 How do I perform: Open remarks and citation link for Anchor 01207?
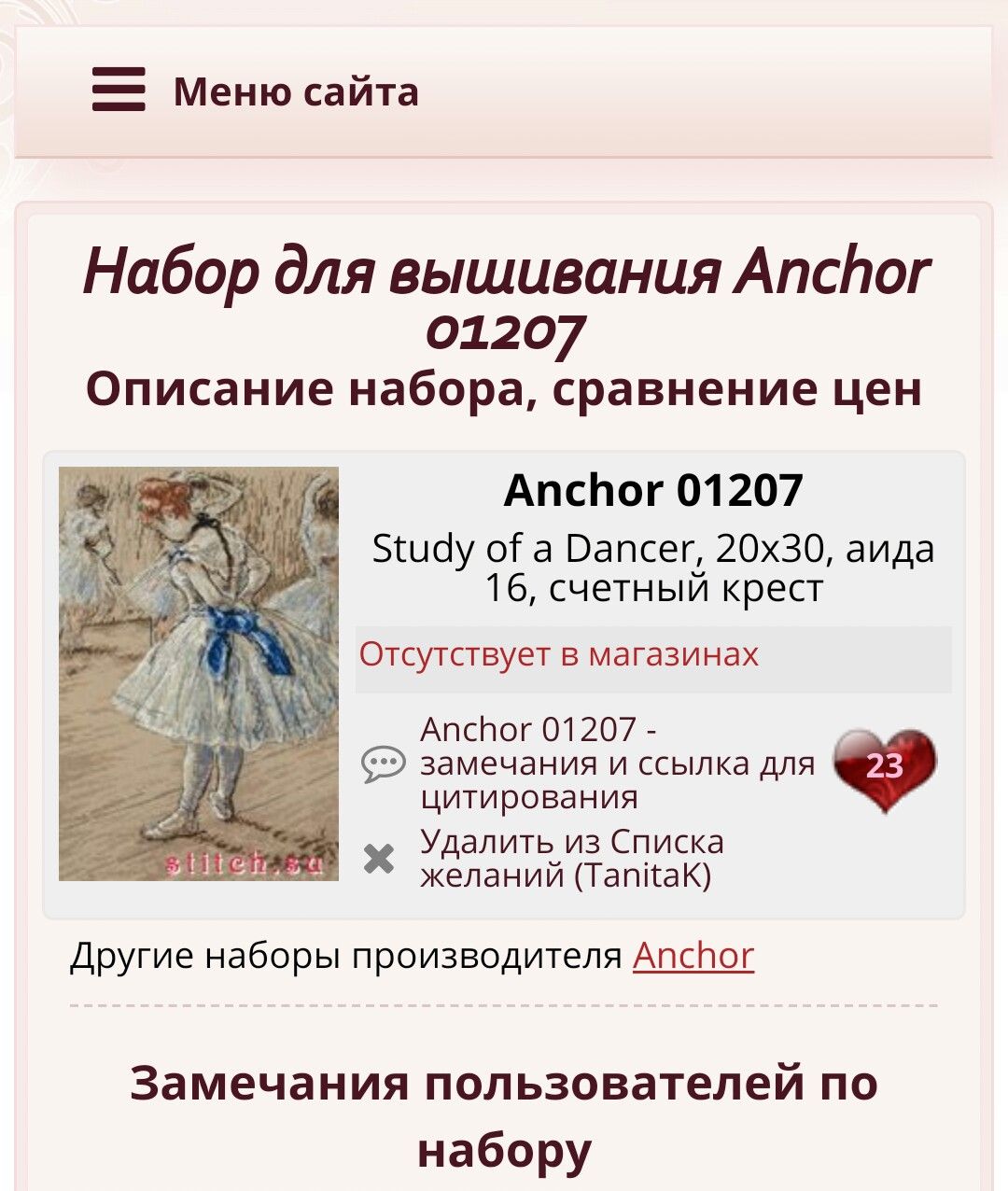pyautogui.click(x=616, y=763)
